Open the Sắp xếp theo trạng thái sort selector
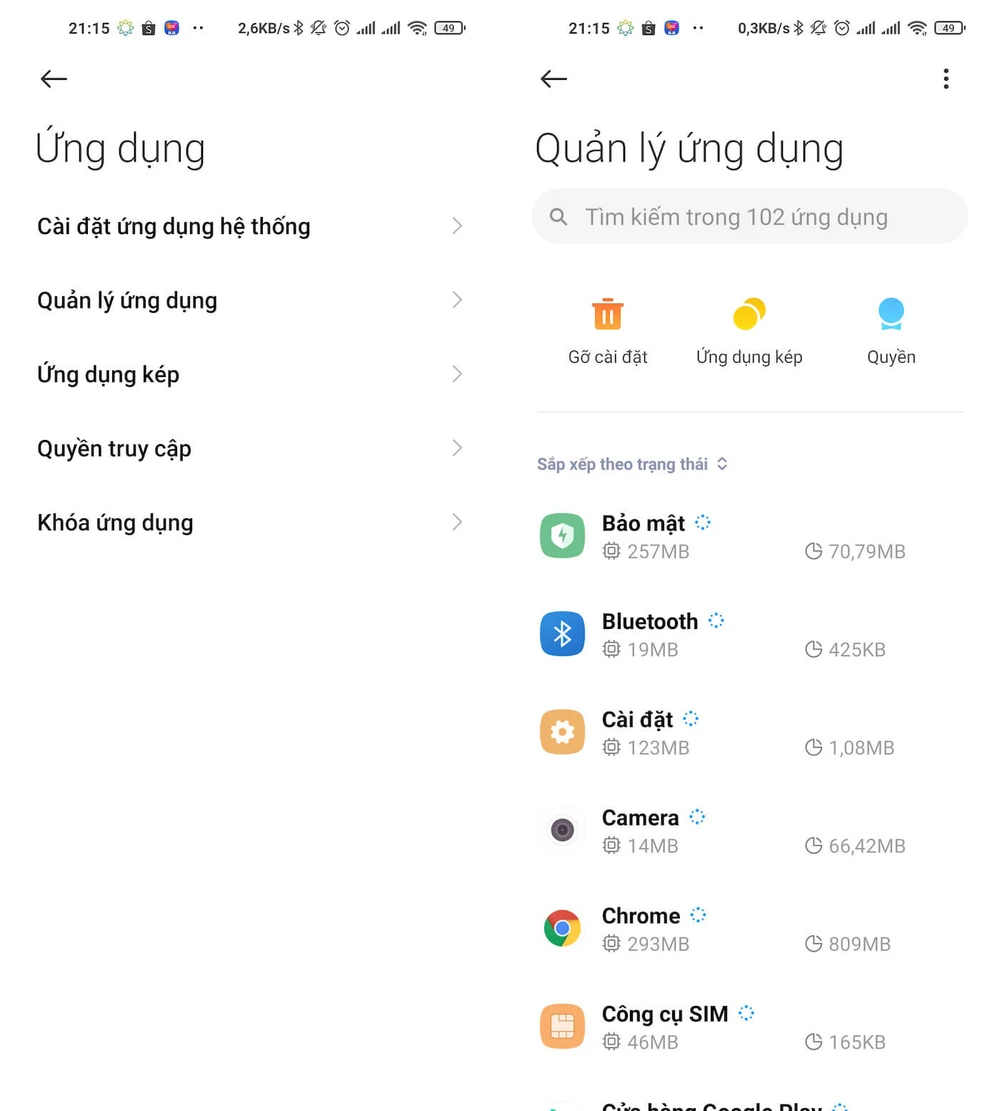Viewport: 1000px width, 1111px height. pyautogui.click(x=632, y=463)
